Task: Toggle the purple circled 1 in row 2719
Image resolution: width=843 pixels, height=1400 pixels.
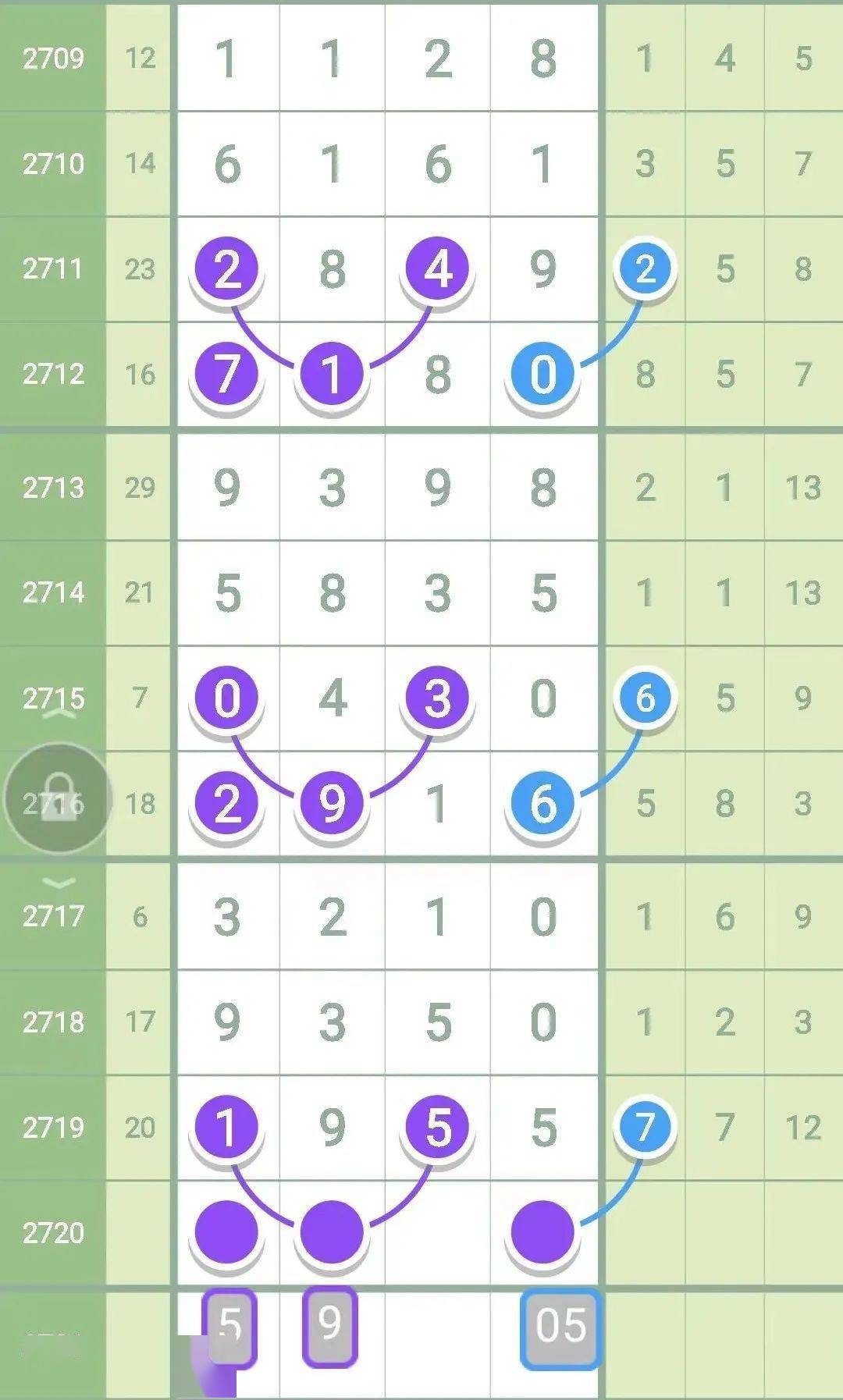Action: [x=226, y=1125]
